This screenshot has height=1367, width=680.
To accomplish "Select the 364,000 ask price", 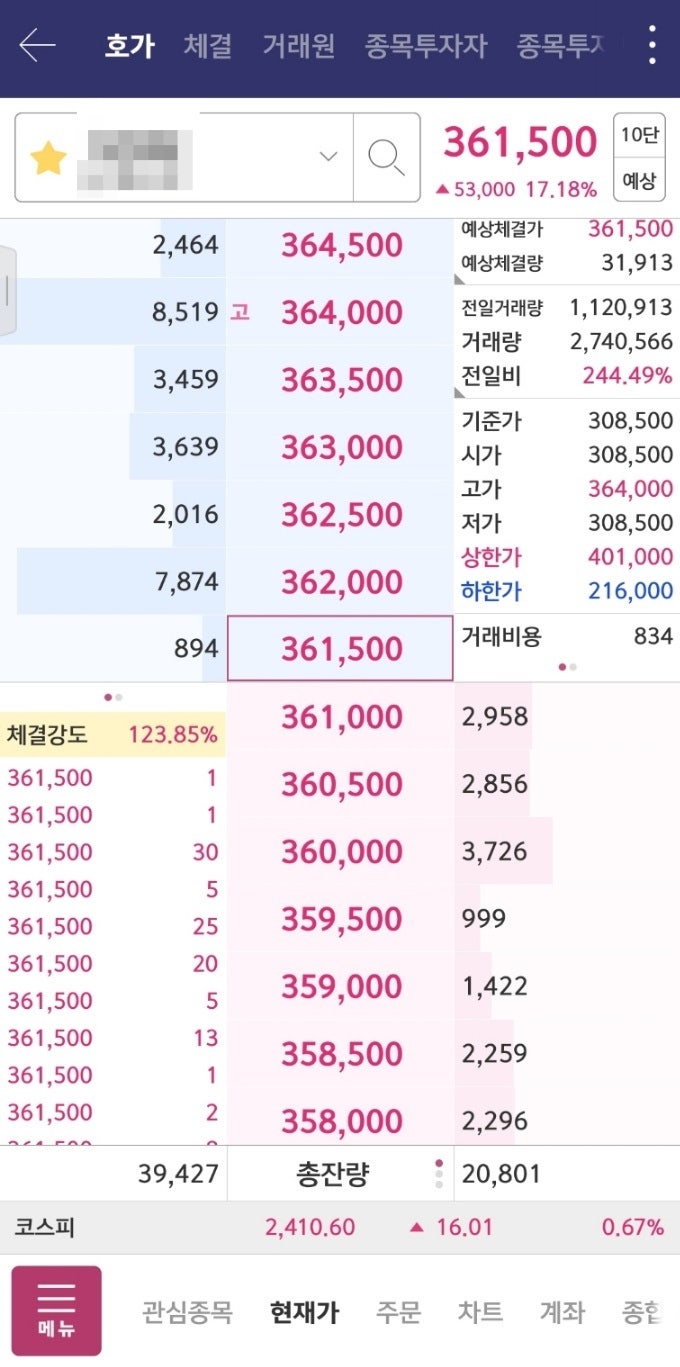I will point(340,312).
